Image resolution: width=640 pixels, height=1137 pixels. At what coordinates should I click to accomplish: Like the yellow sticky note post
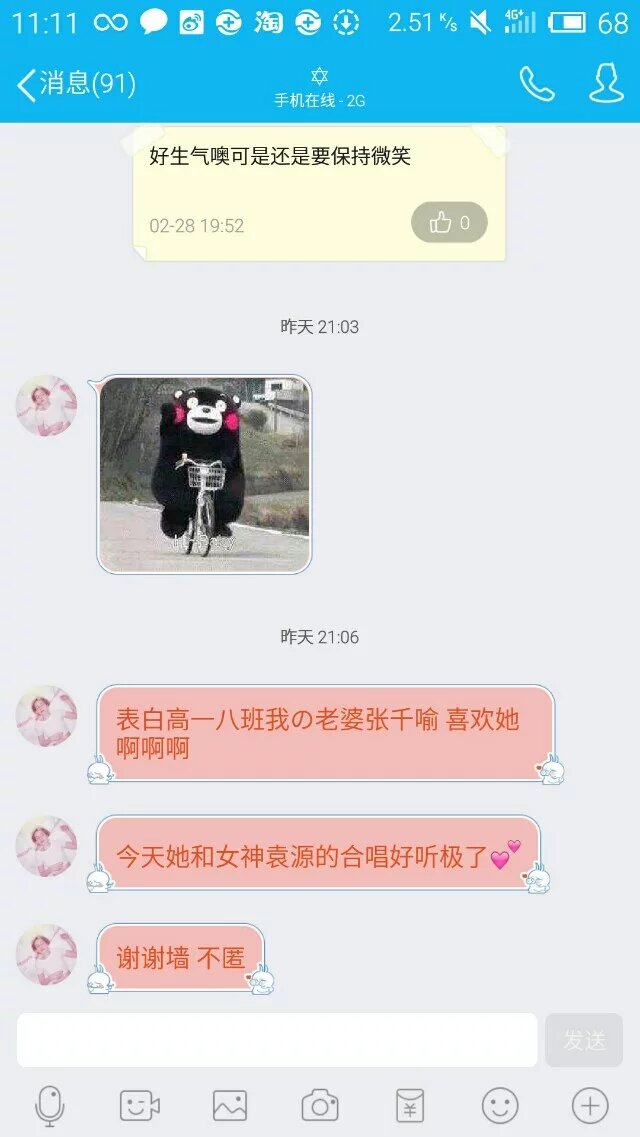click(449, 223)
